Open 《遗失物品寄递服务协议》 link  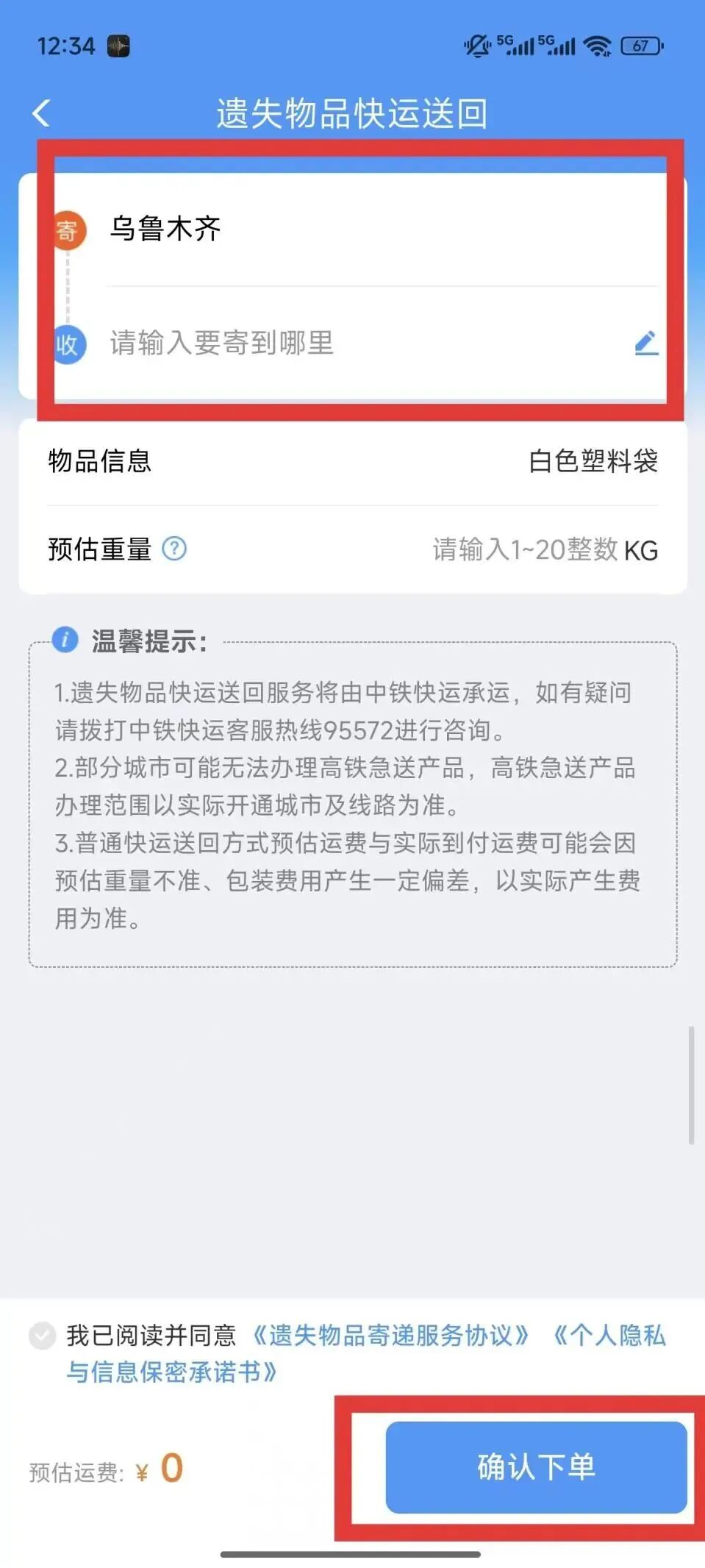point(391,1335)
